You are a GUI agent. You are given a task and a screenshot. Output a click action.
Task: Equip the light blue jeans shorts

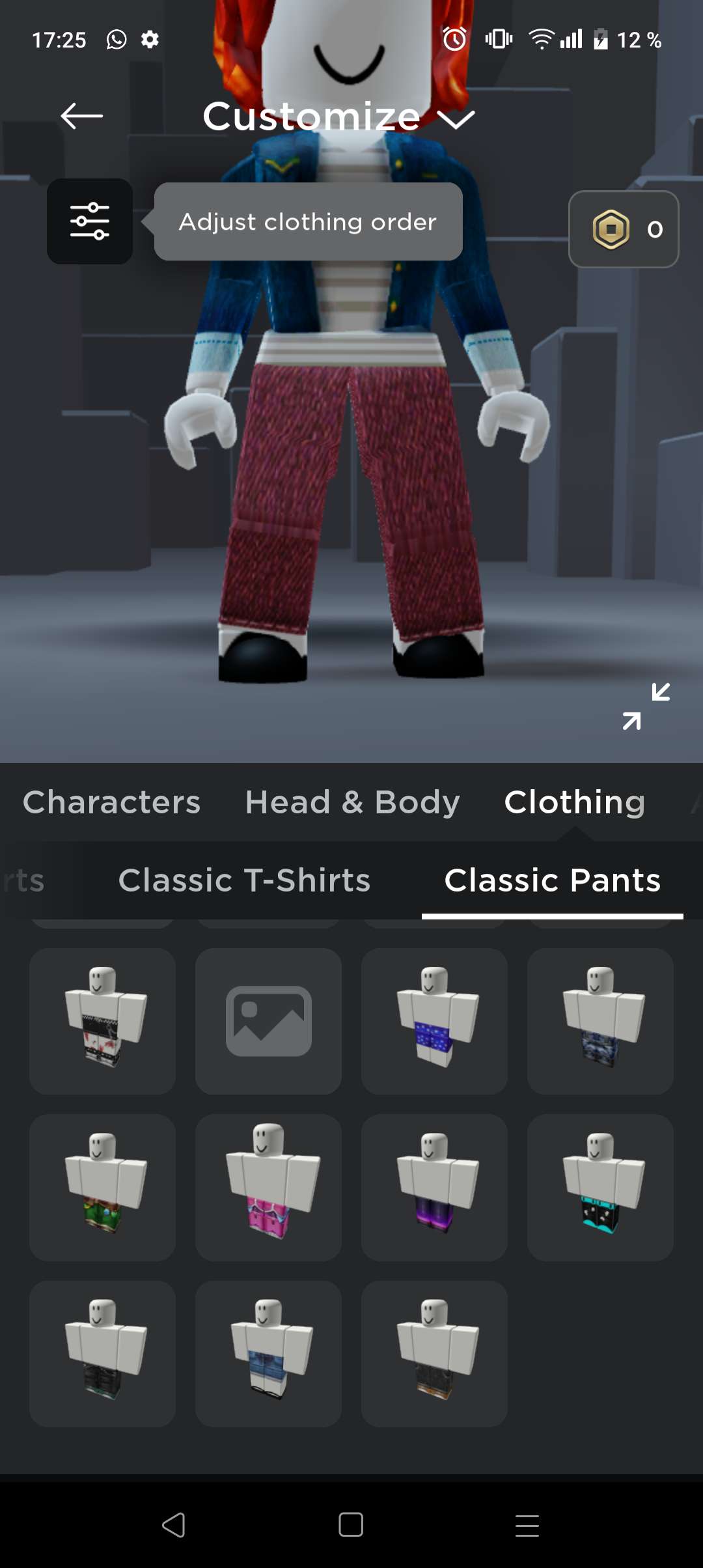tap(268, 1354)
